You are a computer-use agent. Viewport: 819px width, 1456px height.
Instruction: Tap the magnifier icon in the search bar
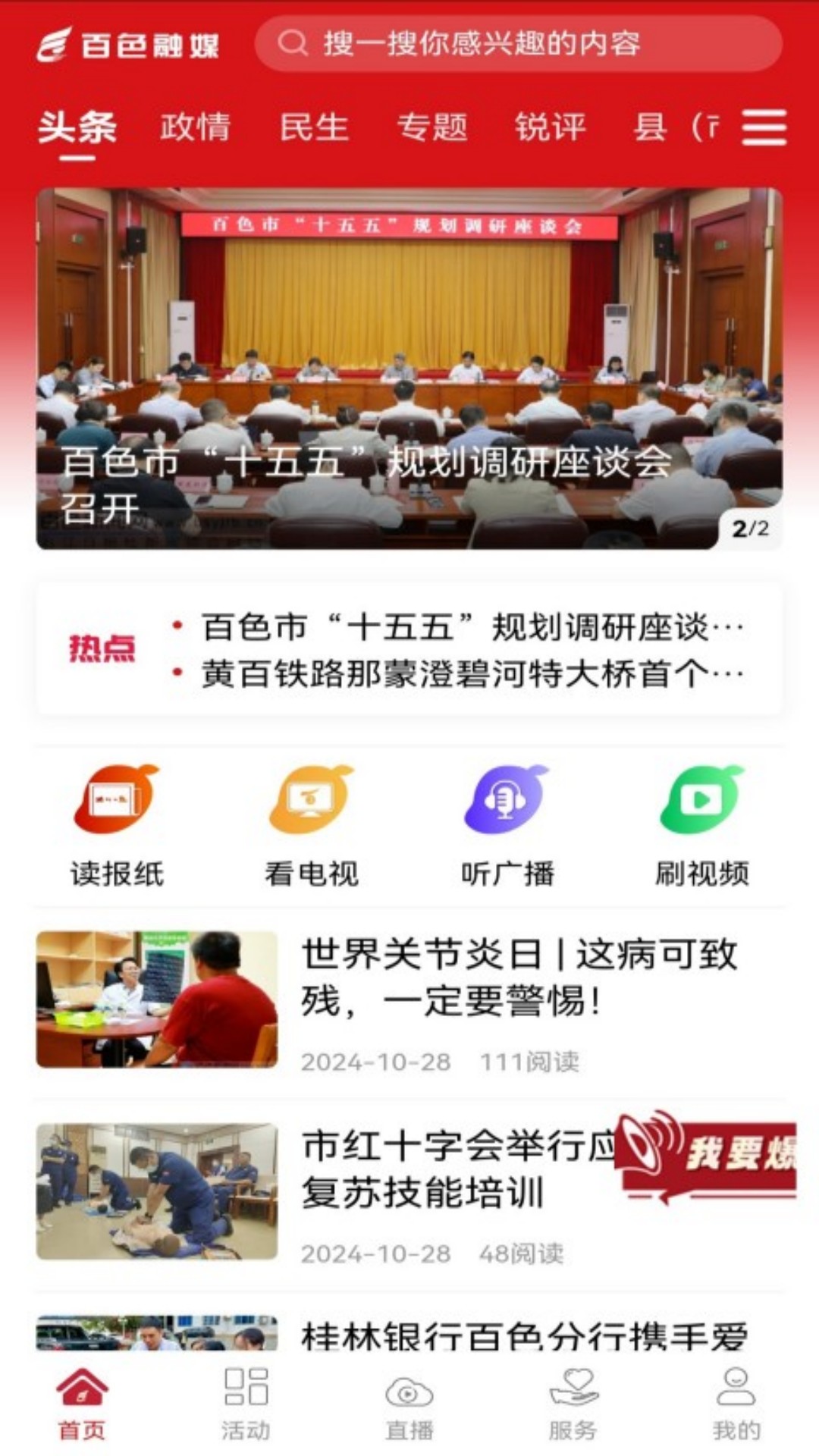294,43
